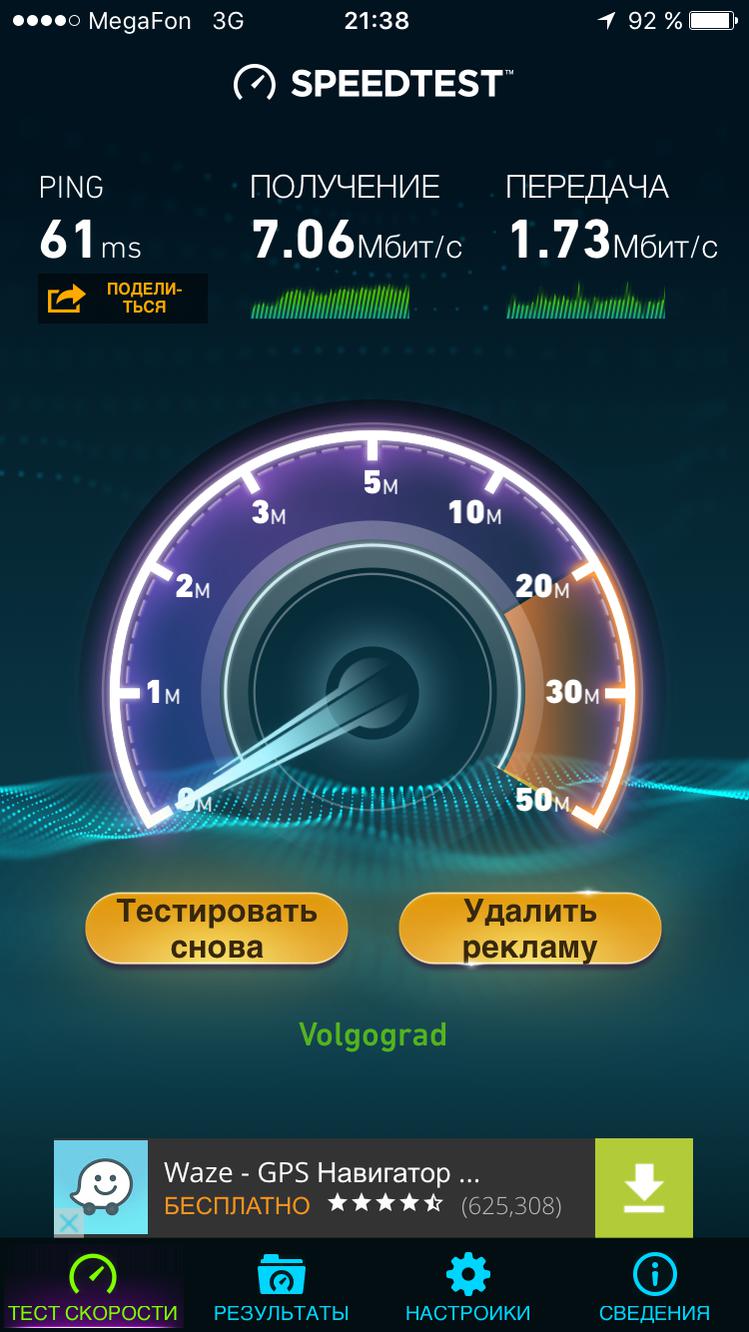Screen dimensions: 749x1332
Task: Open the Результаты tab
Action: (281, 1289)
